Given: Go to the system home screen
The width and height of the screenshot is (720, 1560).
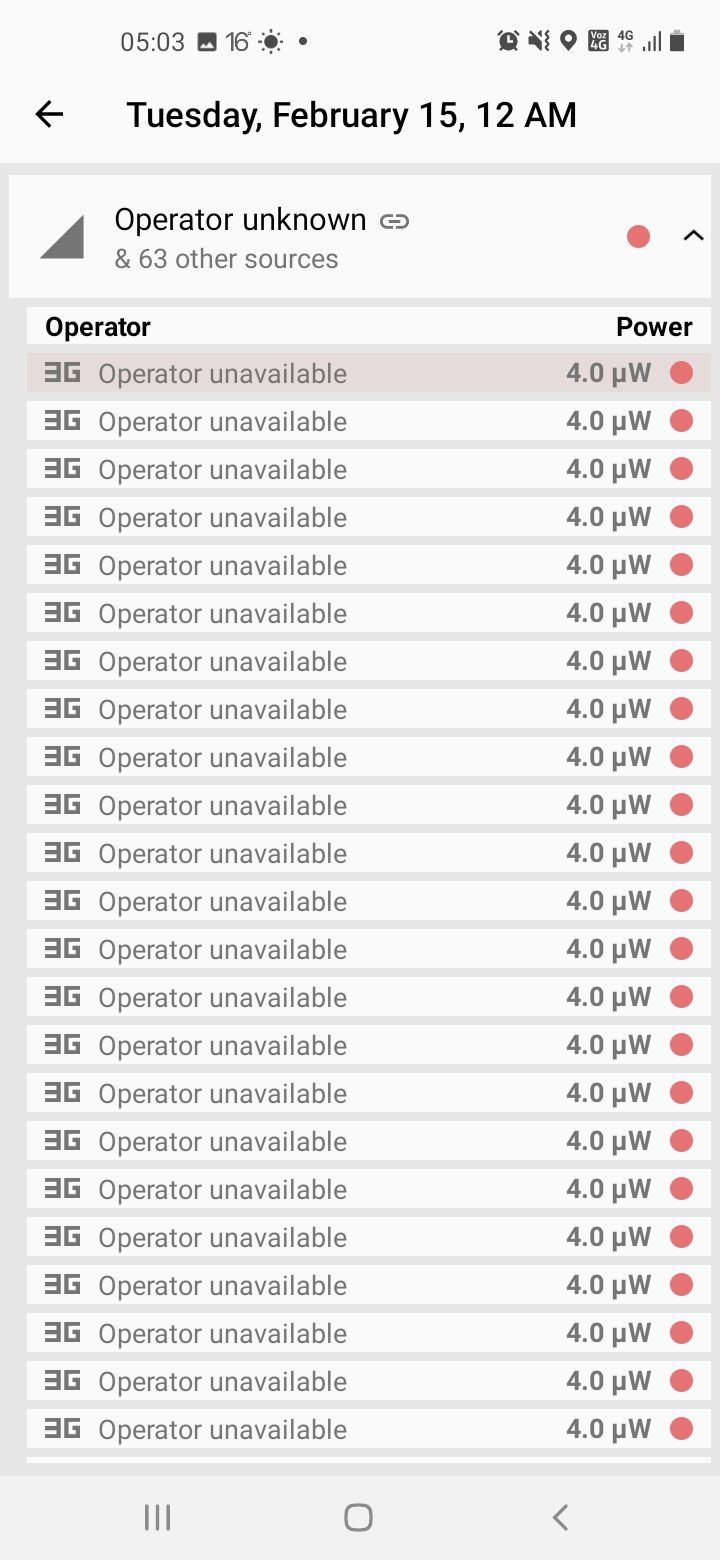Looking at the screenshot, I should click(358, 1517).
